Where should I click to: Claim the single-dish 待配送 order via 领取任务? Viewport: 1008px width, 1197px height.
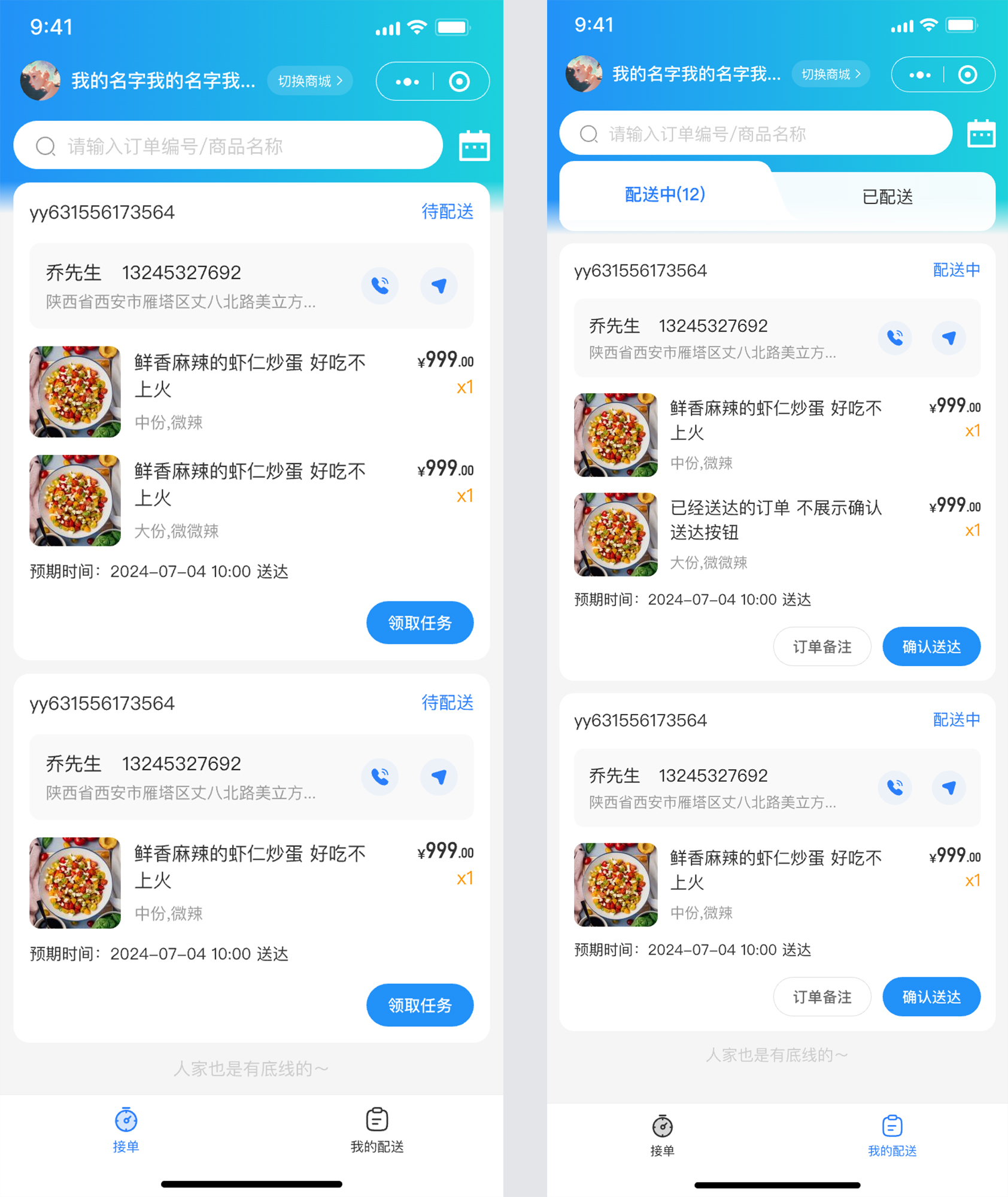(x=420, y=1005)
